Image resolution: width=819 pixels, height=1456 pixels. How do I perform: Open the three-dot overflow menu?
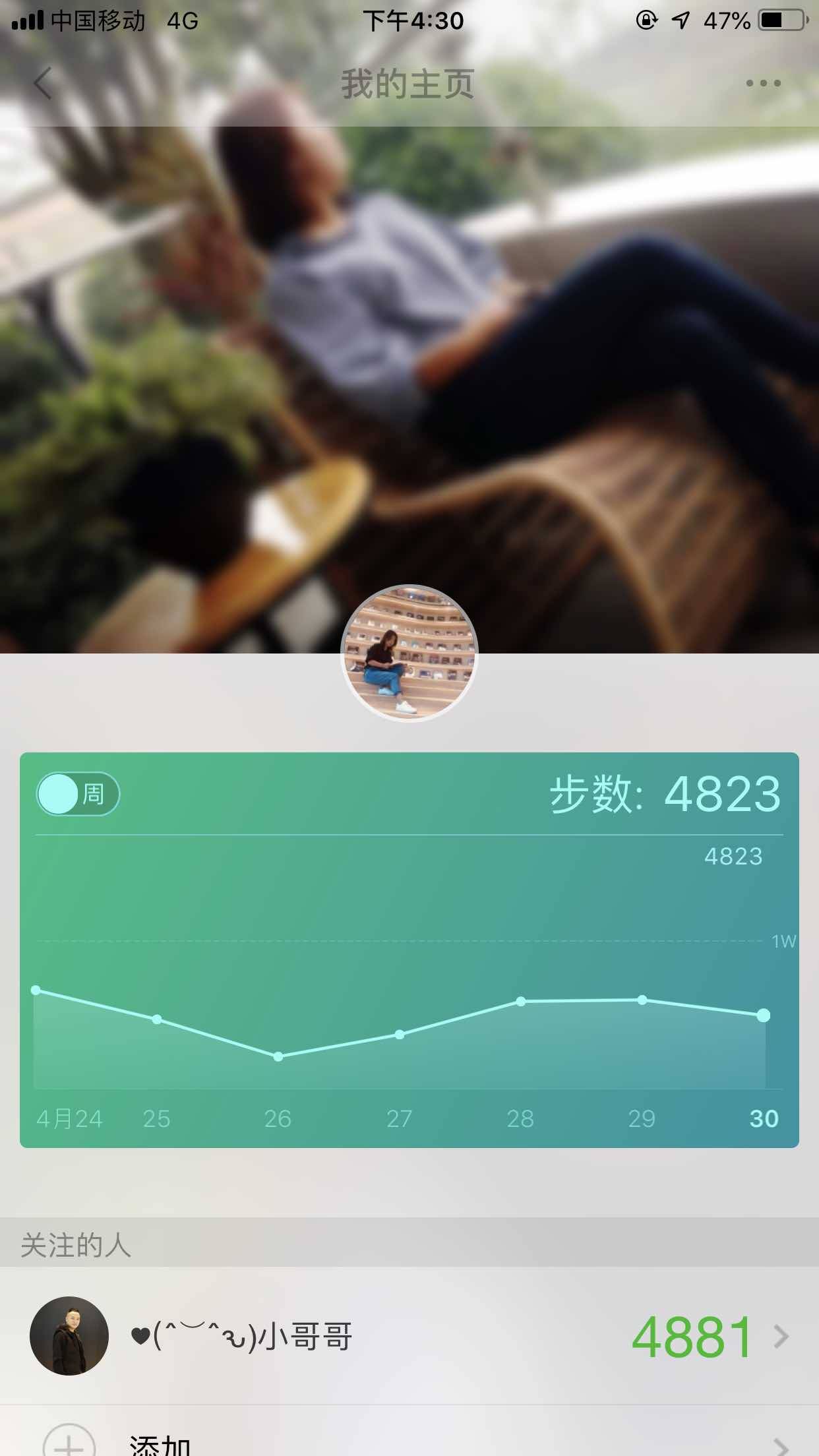(763, 84)
